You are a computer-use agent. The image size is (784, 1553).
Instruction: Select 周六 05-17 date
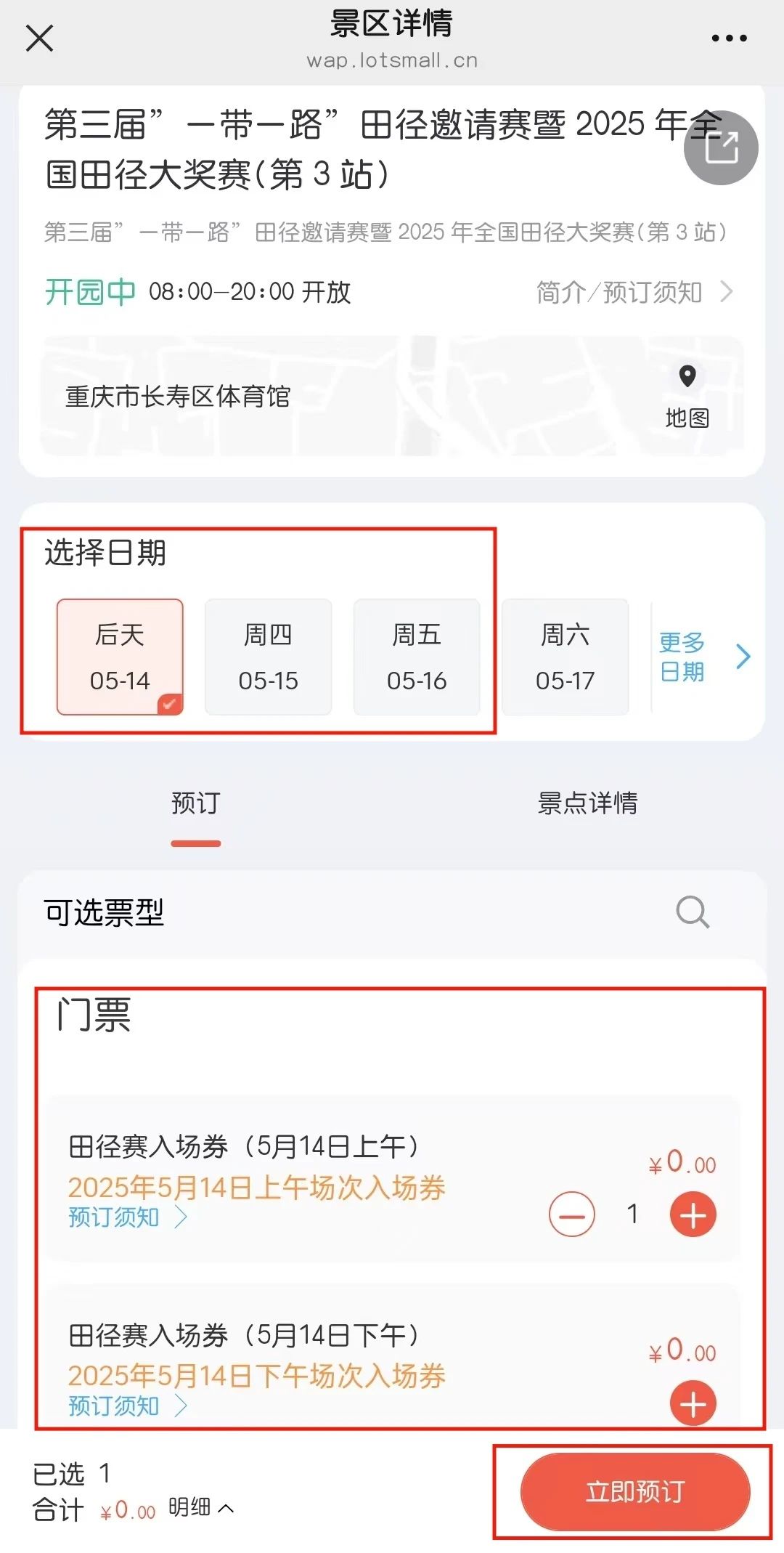565,657
